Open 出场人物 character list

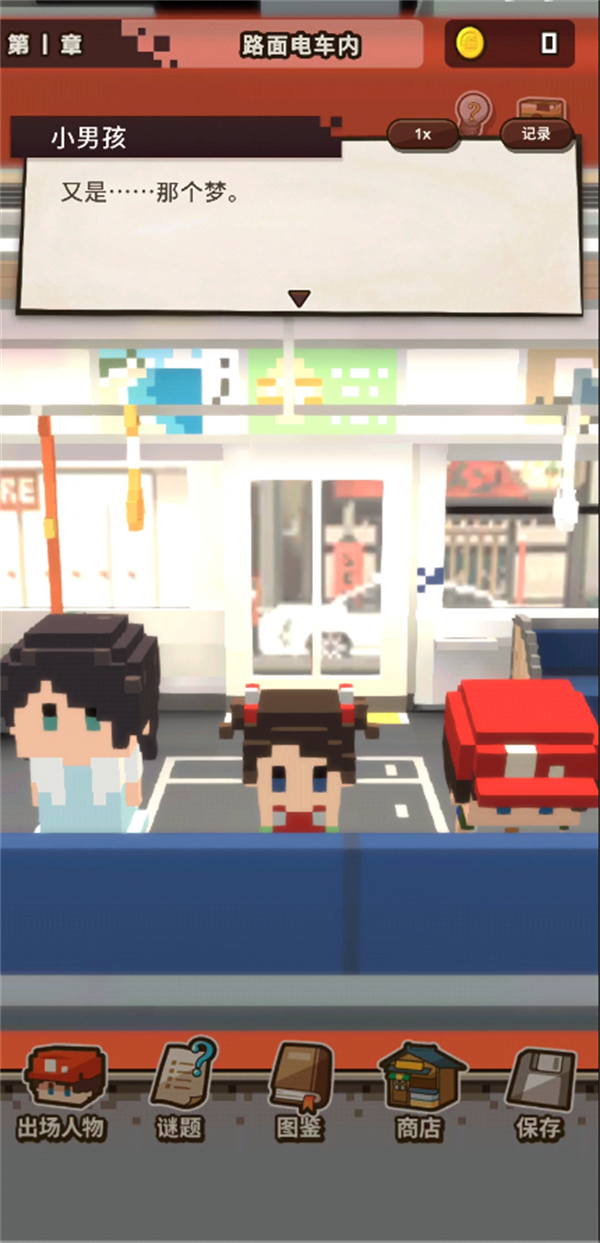[x=61, y=1094]
